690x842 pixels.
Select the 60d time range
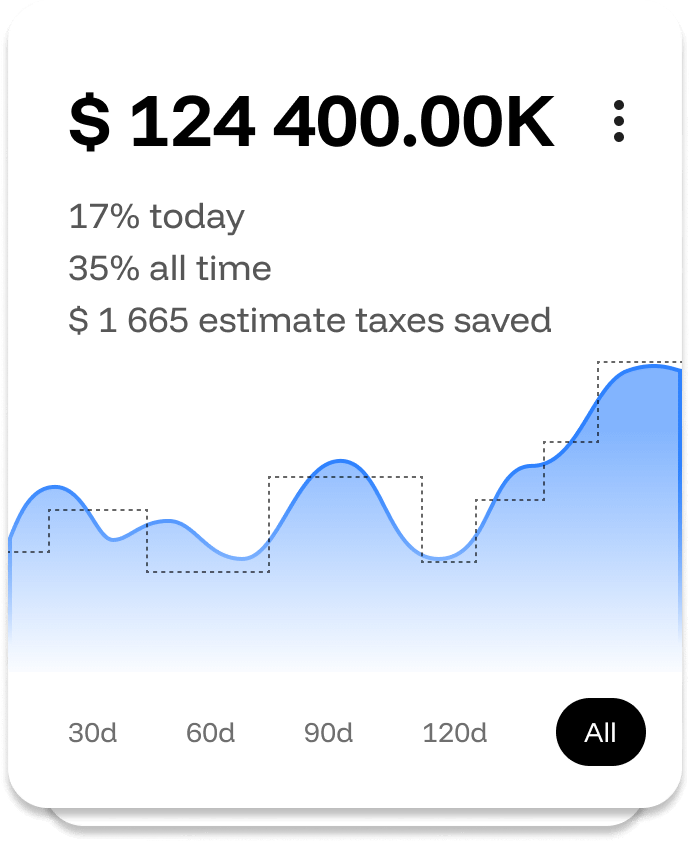click(x=210, y=733)
